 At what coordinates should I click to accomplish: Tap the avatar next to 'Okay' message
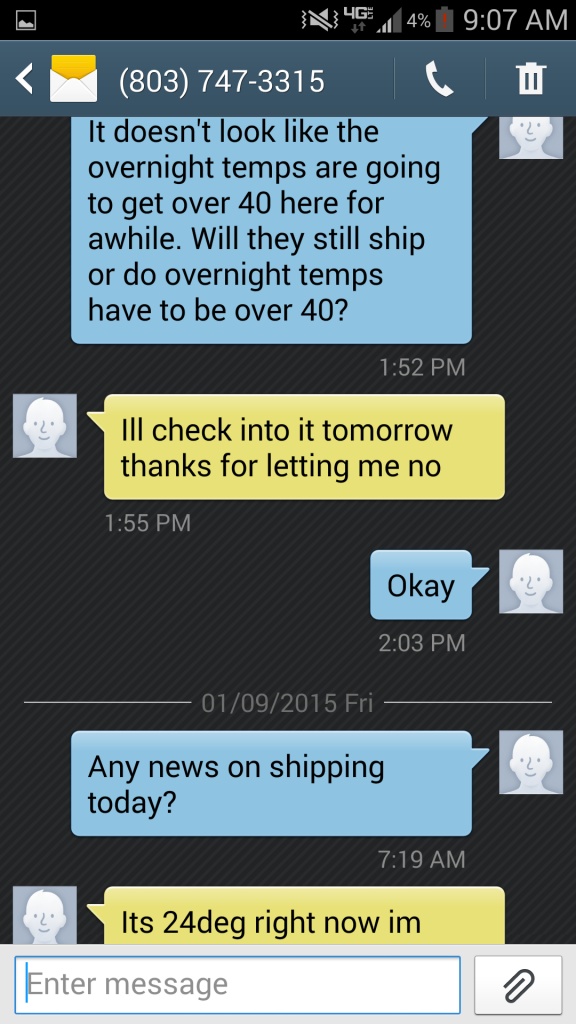(531, 581)
